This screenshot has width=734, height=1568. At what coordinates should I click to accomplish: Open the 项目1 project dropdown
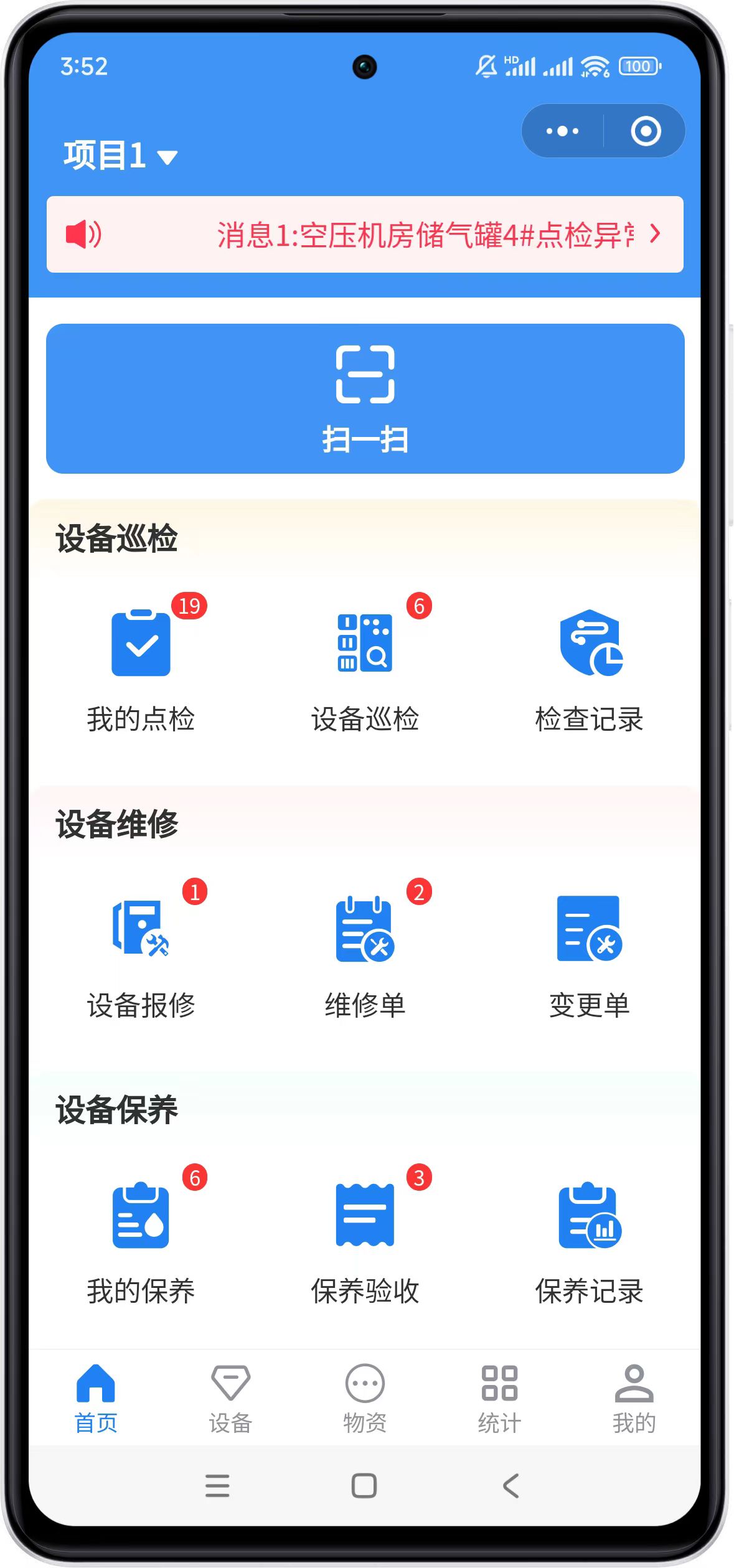(120, 156)
